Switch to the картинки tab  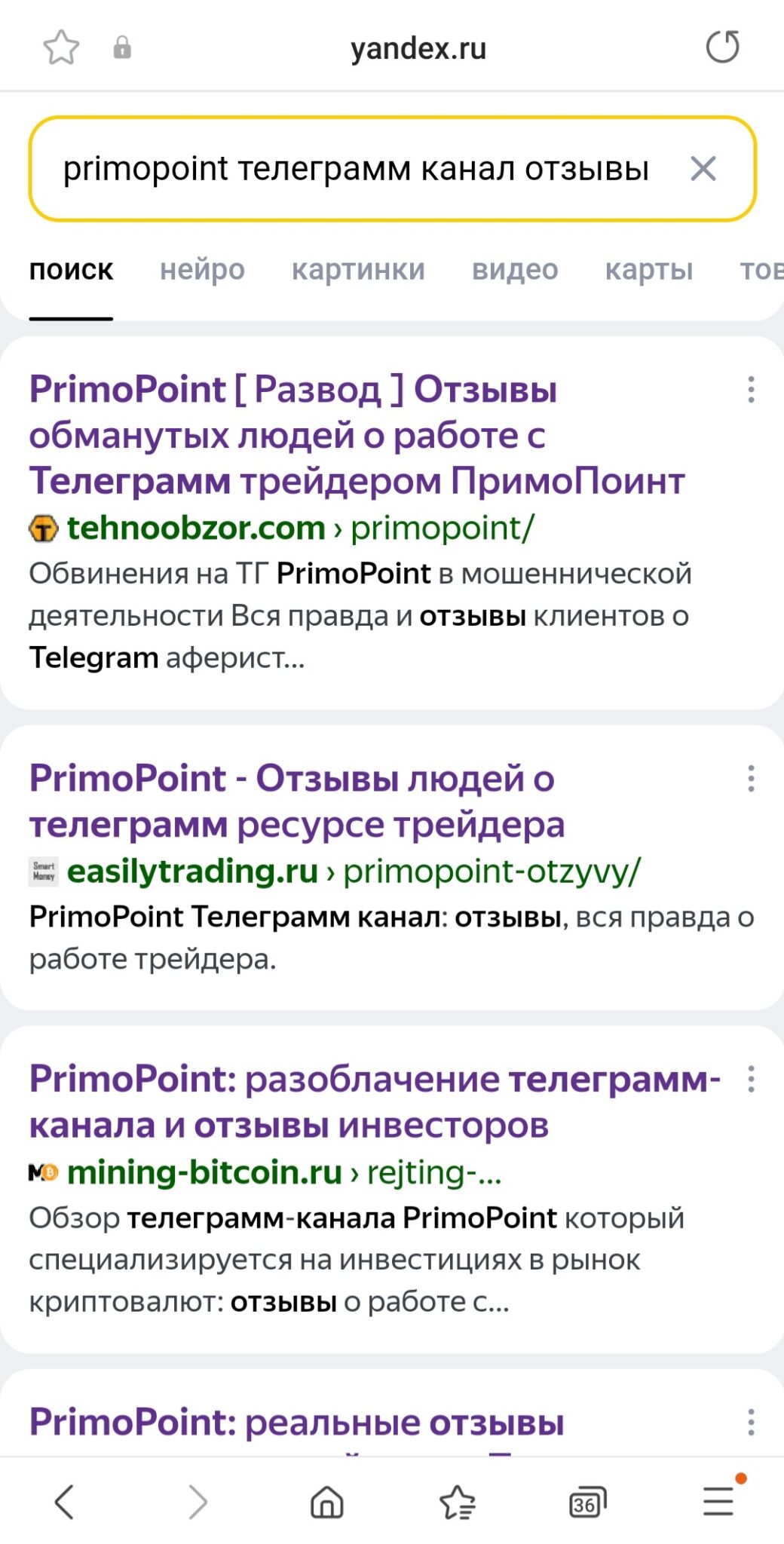click(358, 269)
